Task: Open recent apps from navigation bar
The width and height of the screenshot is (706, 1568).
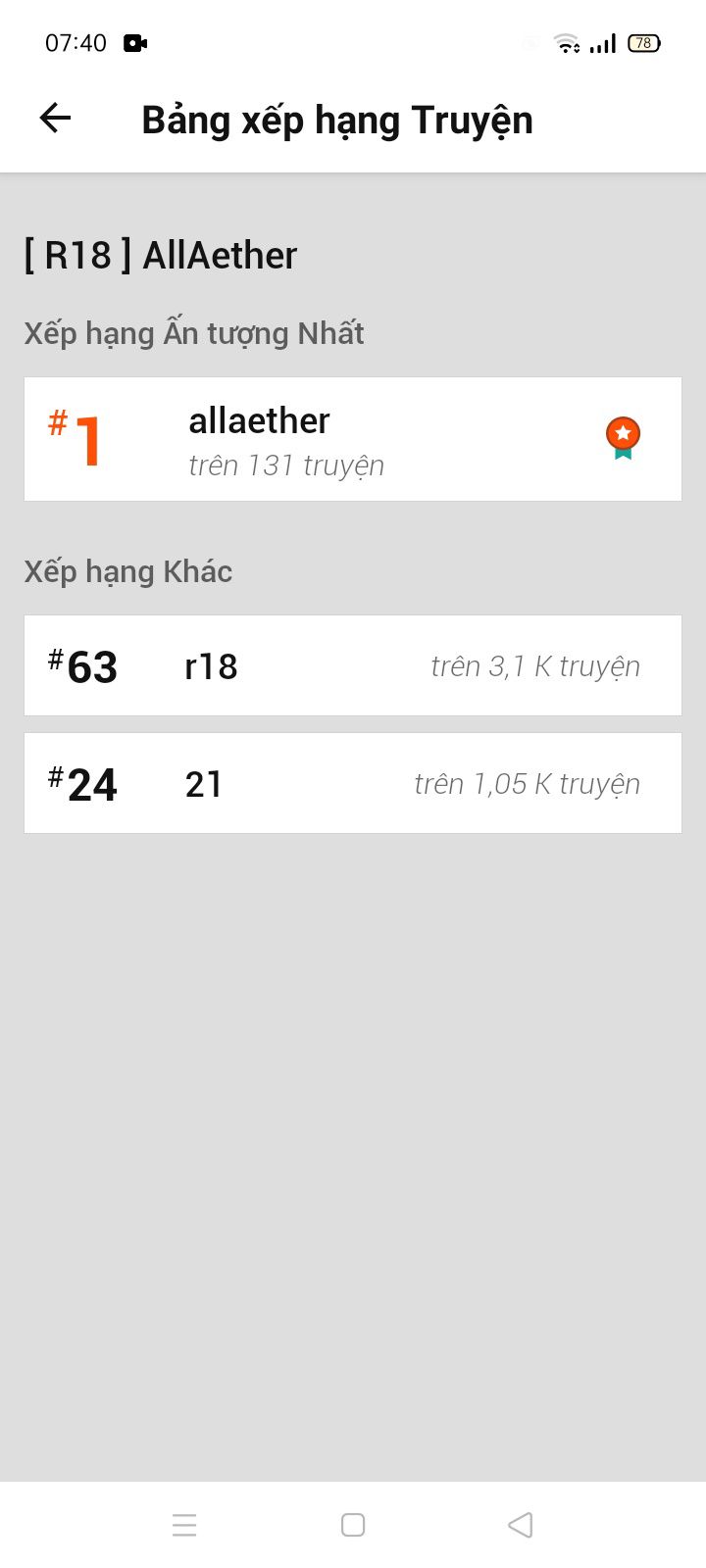Action: [x=184, y=1525]
